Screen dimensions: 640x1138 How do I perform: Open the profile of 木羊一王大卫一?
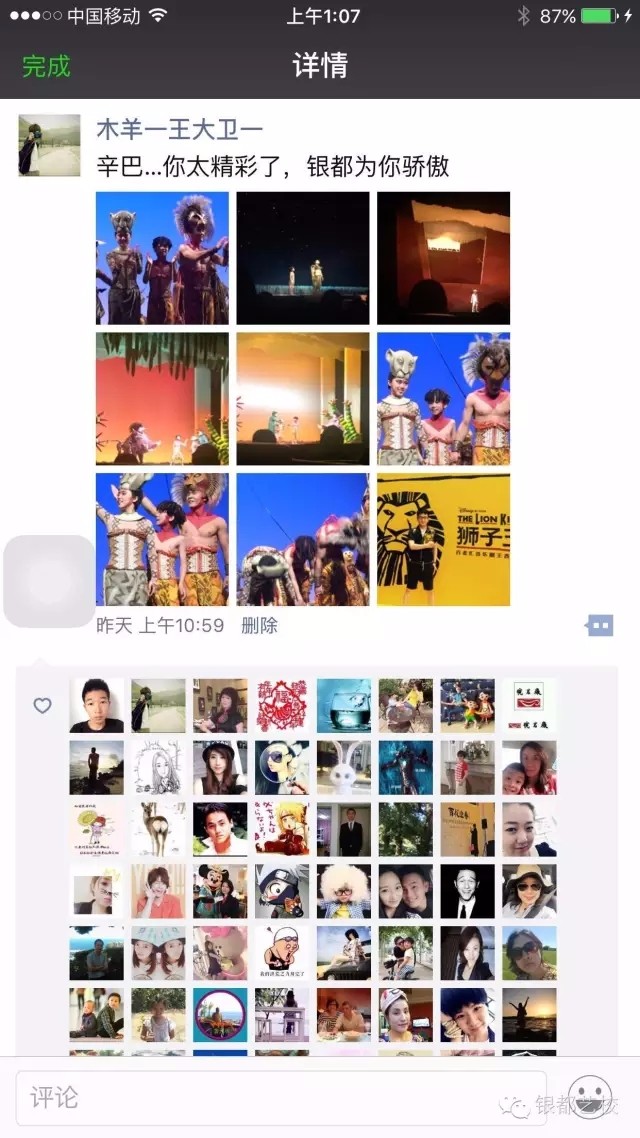[x=179, y=129]
